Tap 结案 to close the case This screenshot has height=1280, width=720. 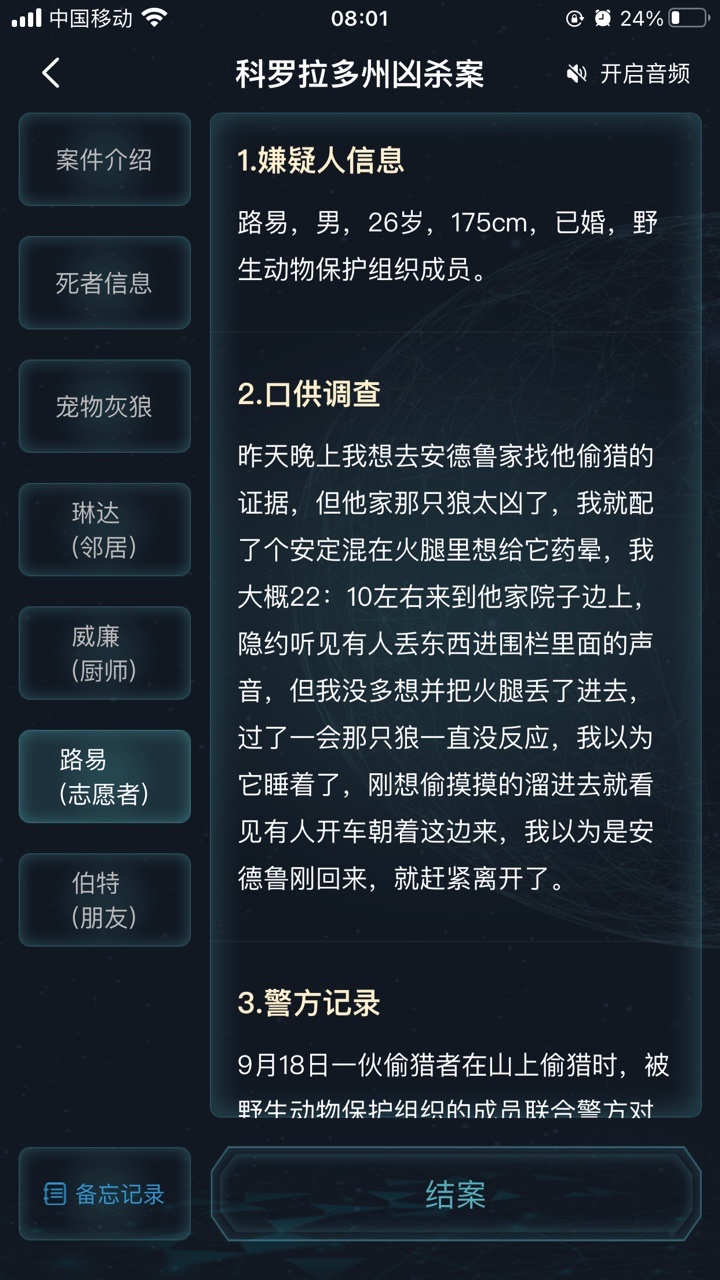coord(455,1194)
